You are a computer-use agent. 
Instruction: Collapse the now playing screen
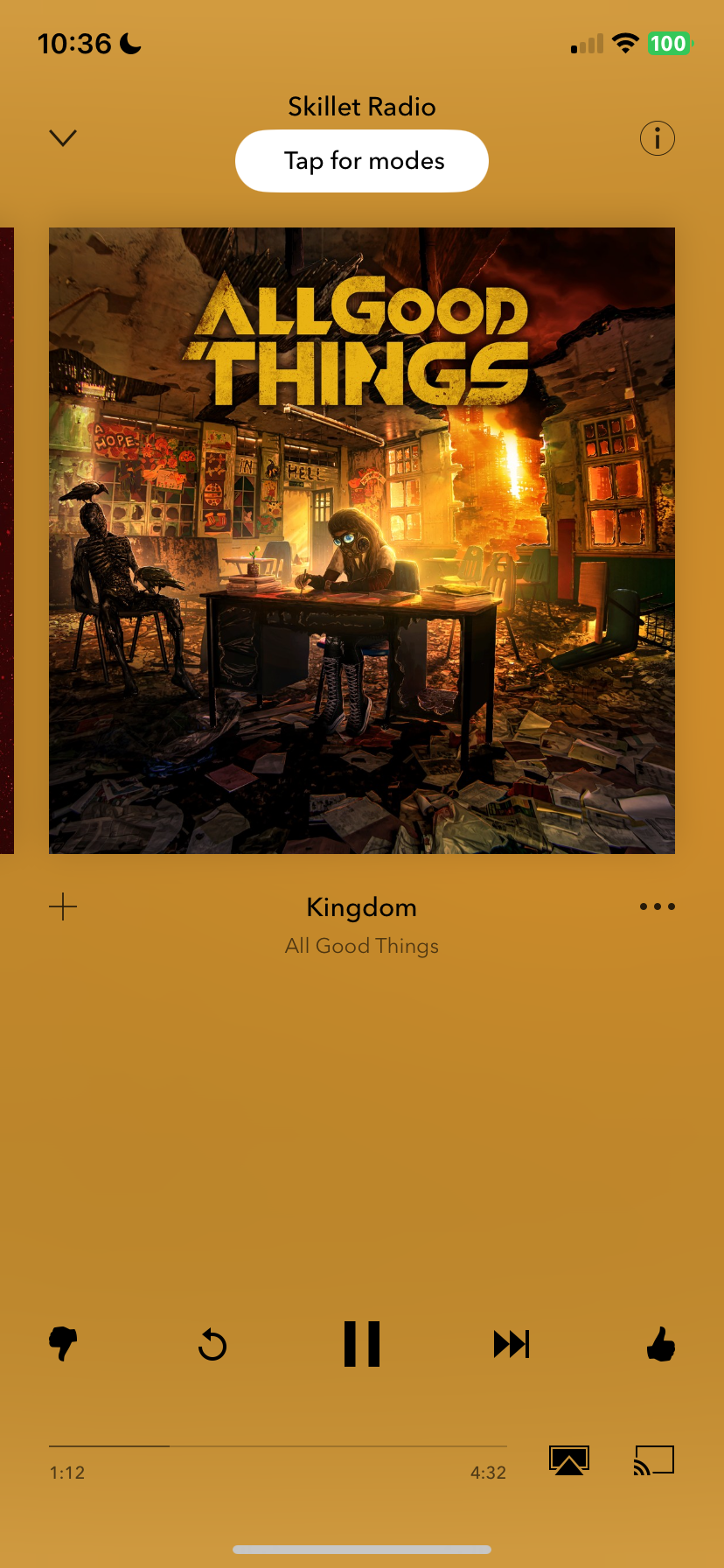point(63,138)
